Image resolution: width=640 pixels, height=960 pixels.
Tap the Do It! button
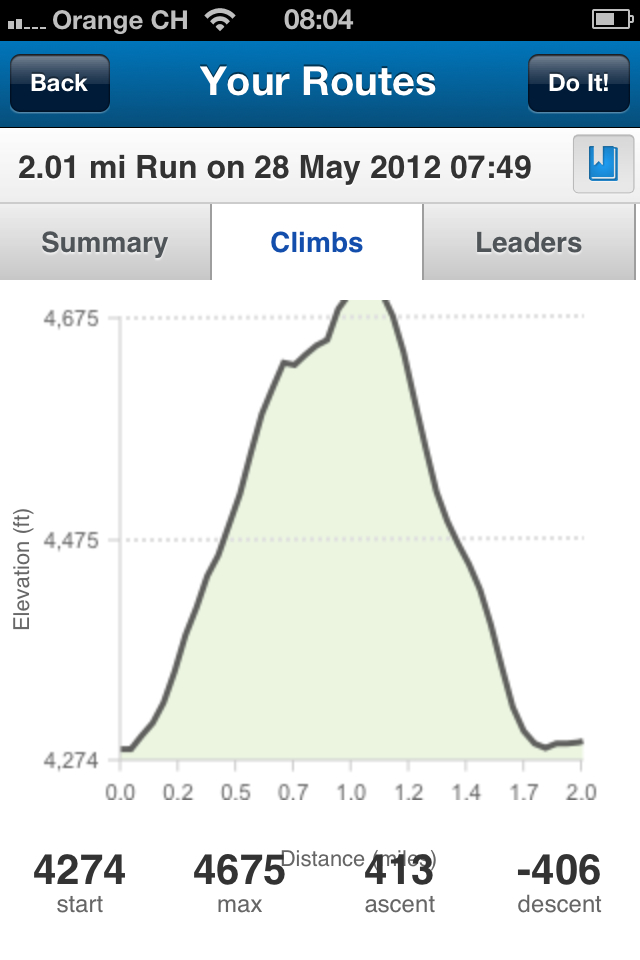[578, 83]
